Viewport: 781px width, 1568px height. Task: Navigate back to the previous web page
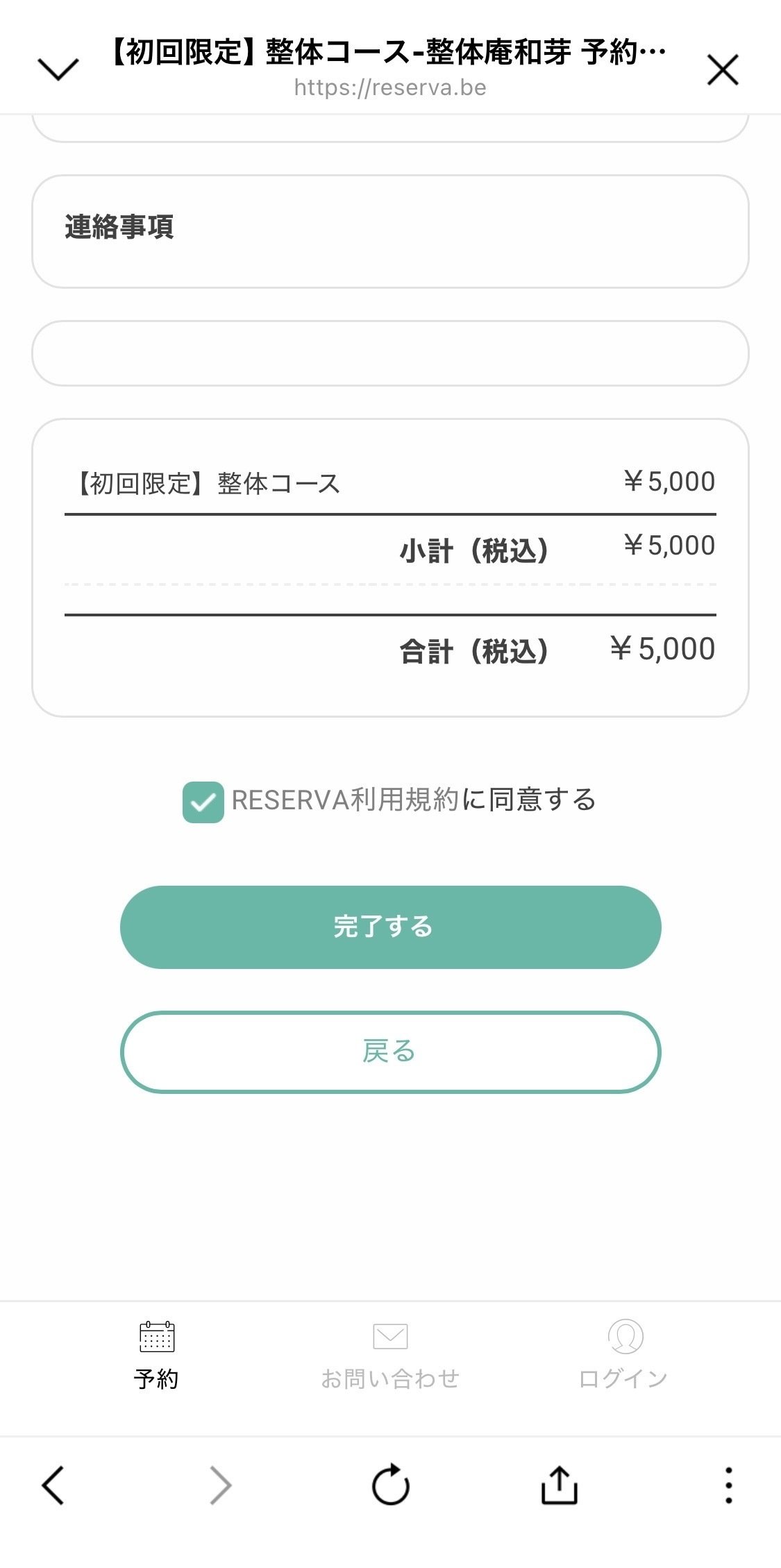pos(53,1485)
